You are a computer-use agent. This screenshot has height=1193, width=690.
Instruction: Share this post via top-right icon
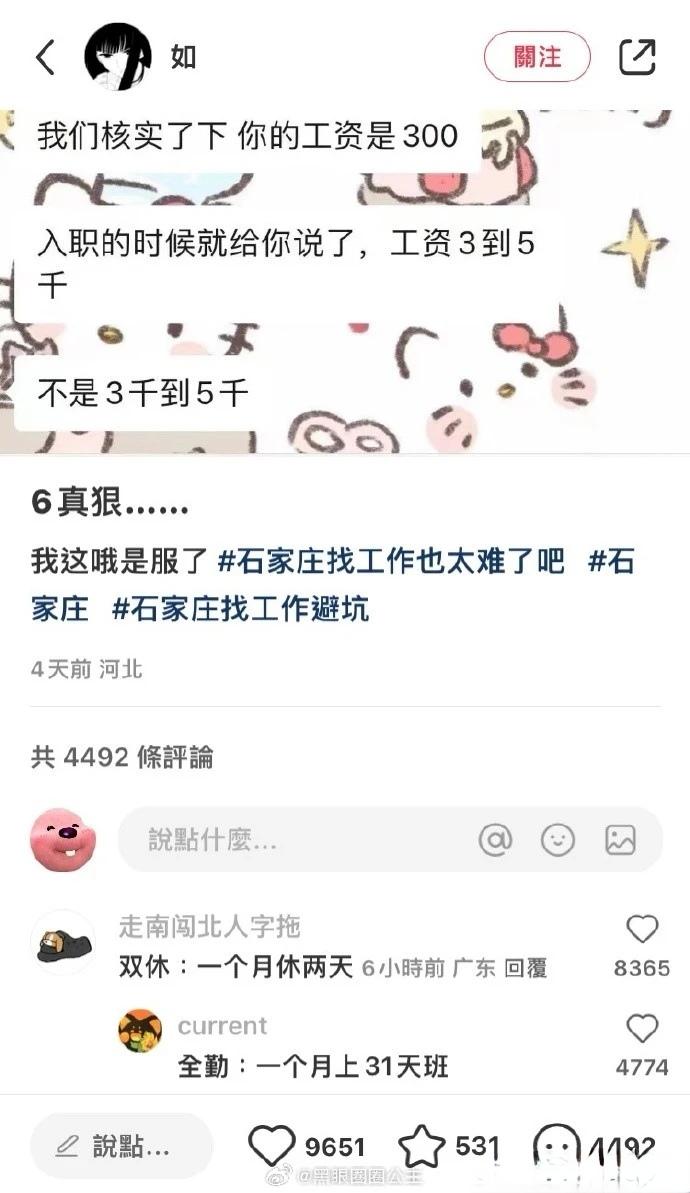637,57
